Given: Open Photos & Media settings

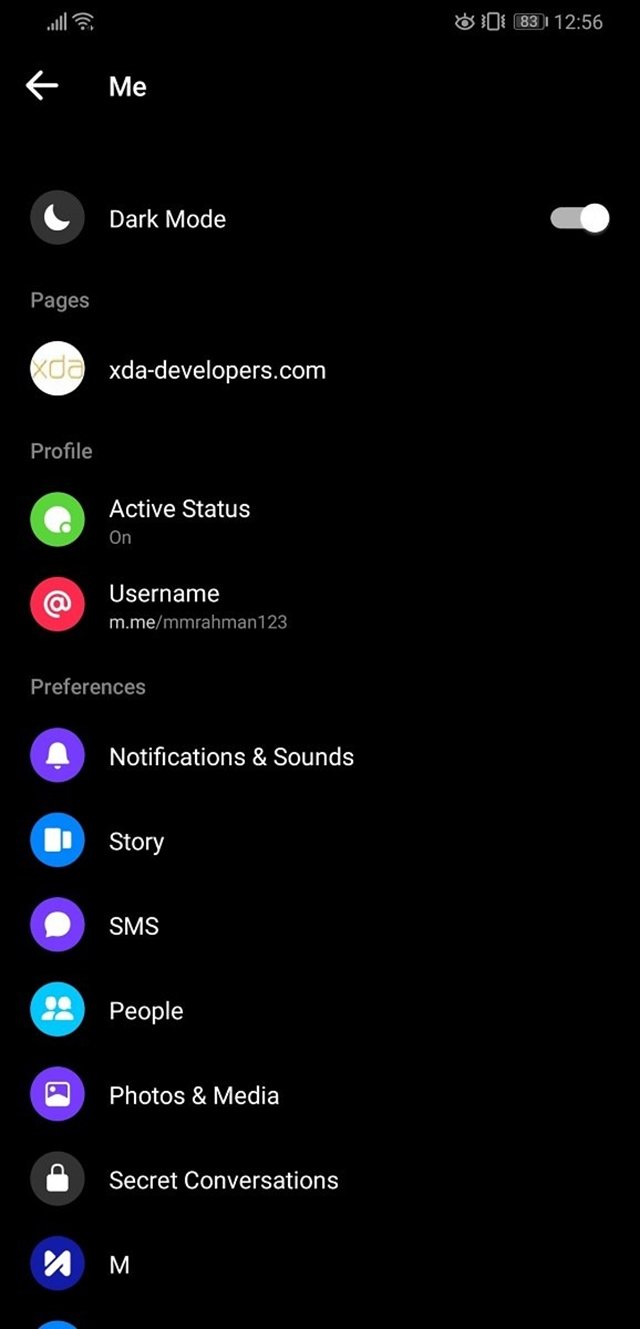Looking at the screenshot, I should (x=194, y=1096).
